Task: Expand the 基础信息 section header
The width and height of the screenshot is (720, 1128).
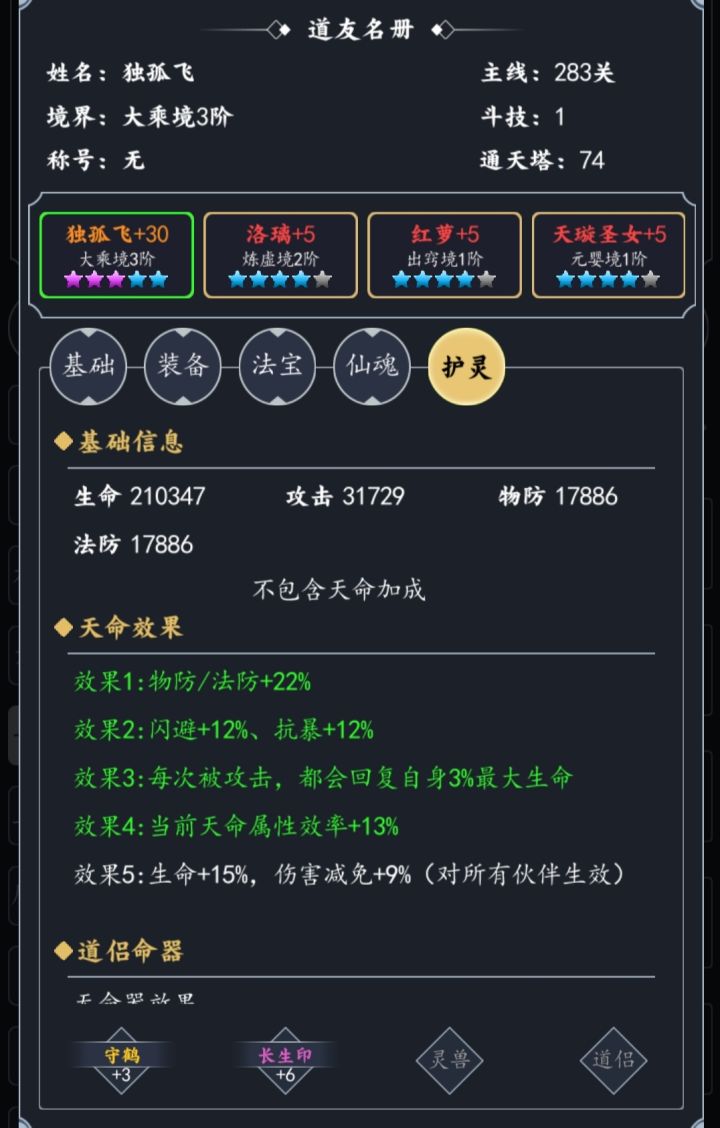Action: (x=120, y=444)
